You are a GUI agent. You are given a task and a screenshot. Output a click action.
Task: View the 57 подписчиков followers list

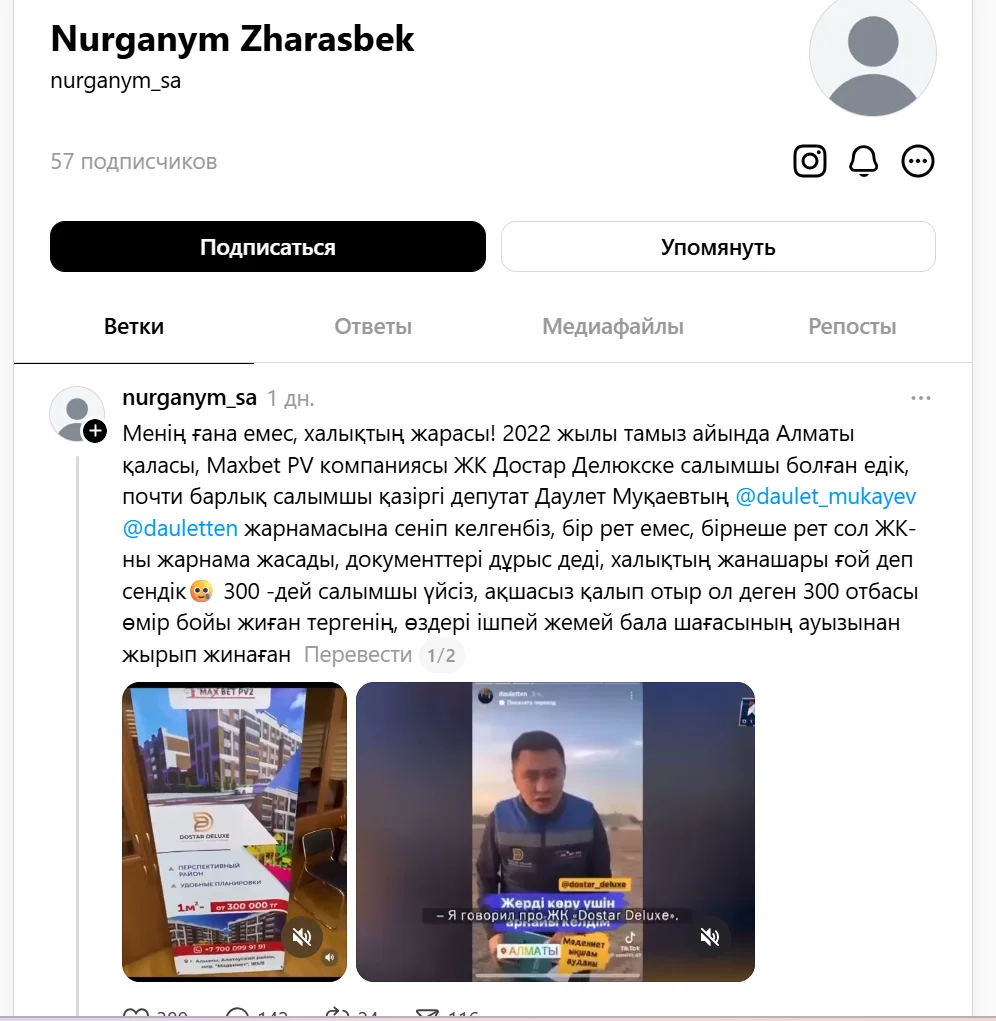point(132,161)
